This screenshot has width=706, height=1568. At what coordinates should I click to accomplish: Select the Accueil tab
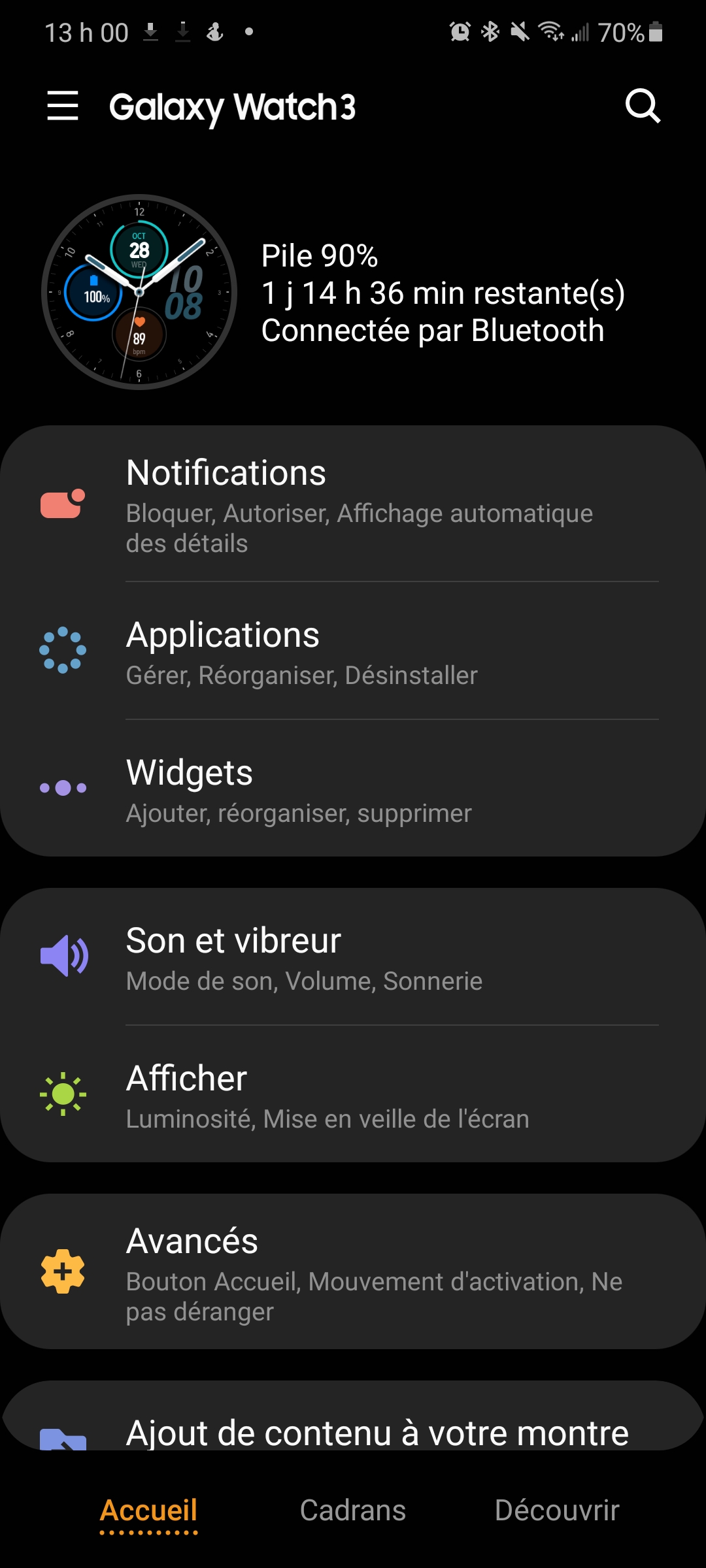[x=149, y=1511]
